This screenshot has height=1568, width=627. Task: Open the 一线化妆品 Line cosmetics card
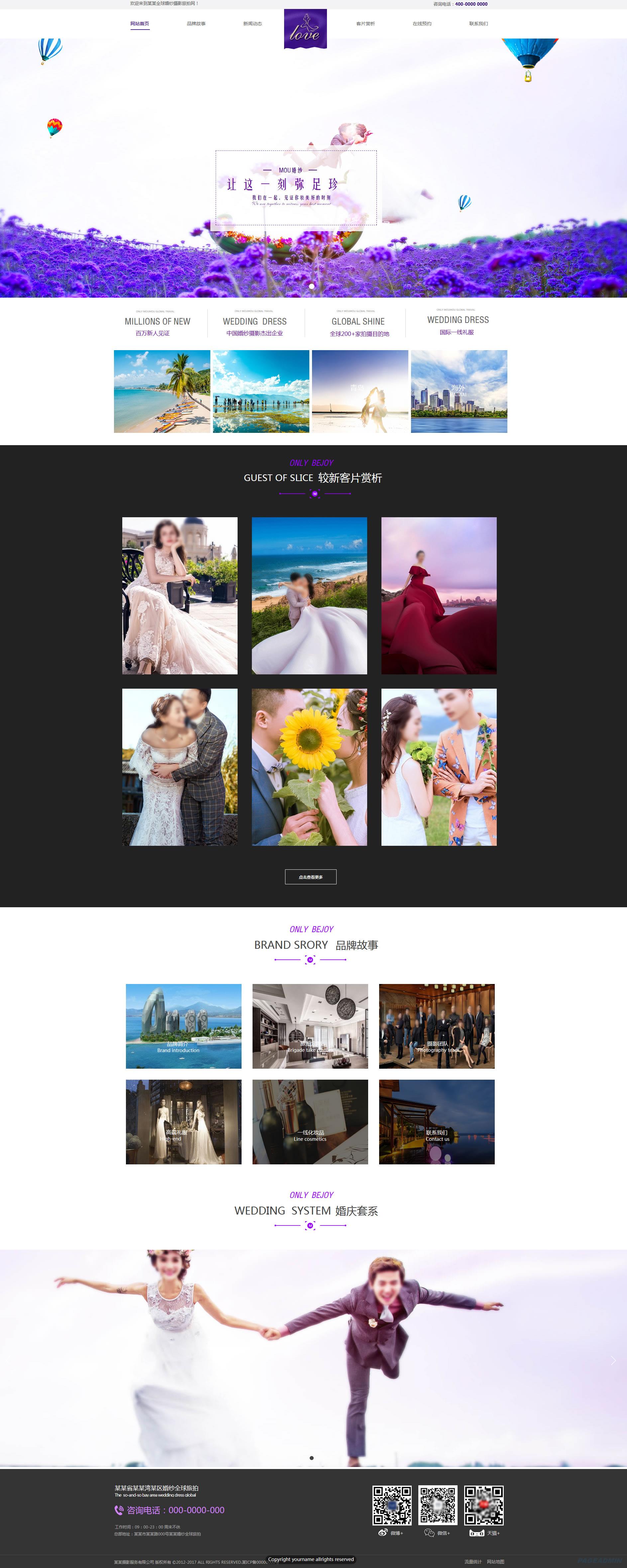(x=310, y=1122)
